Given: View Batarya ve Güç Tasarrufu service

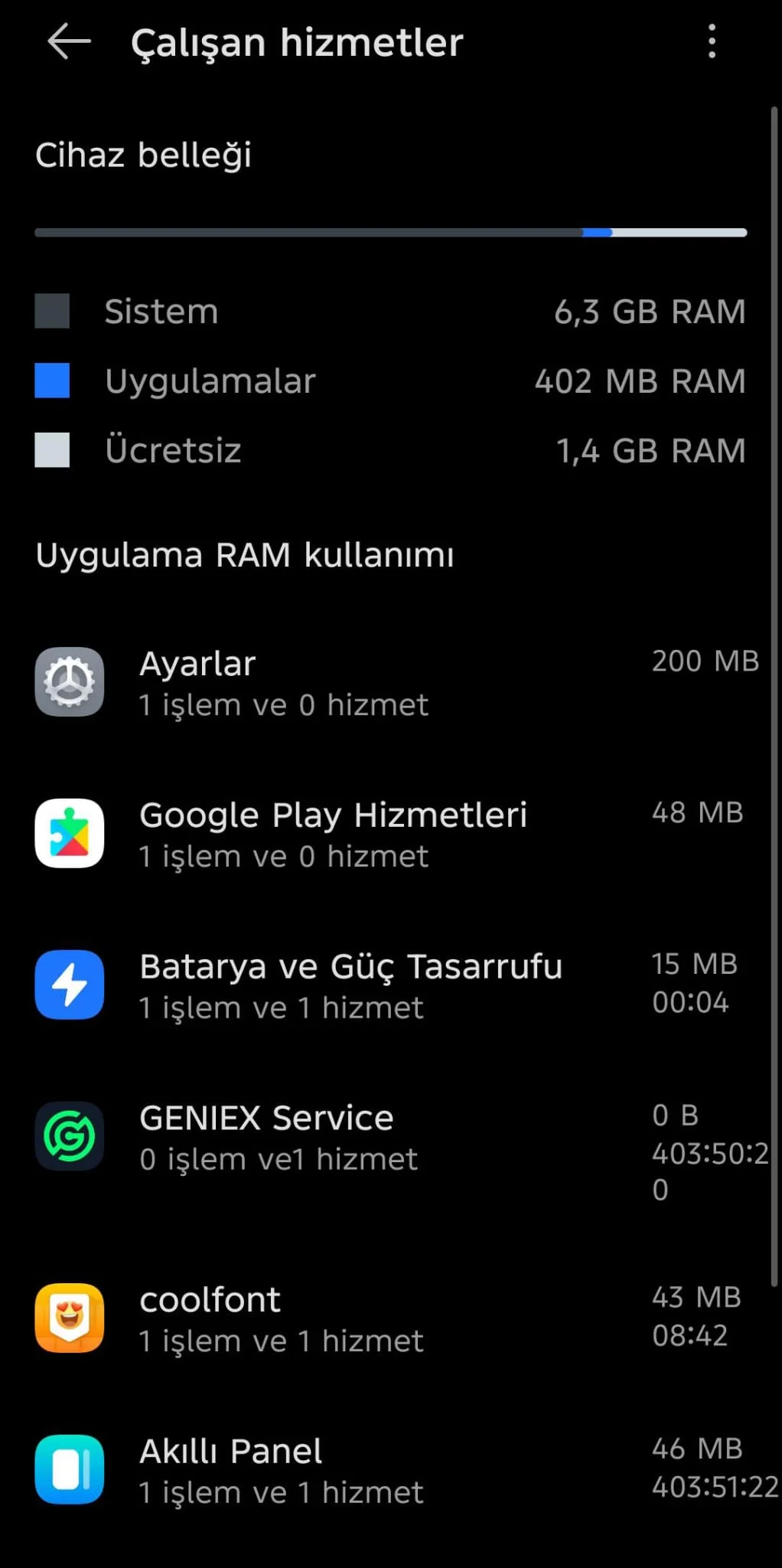Looking at the screenshot, I should pyautogui.click(x=390, y=985).
